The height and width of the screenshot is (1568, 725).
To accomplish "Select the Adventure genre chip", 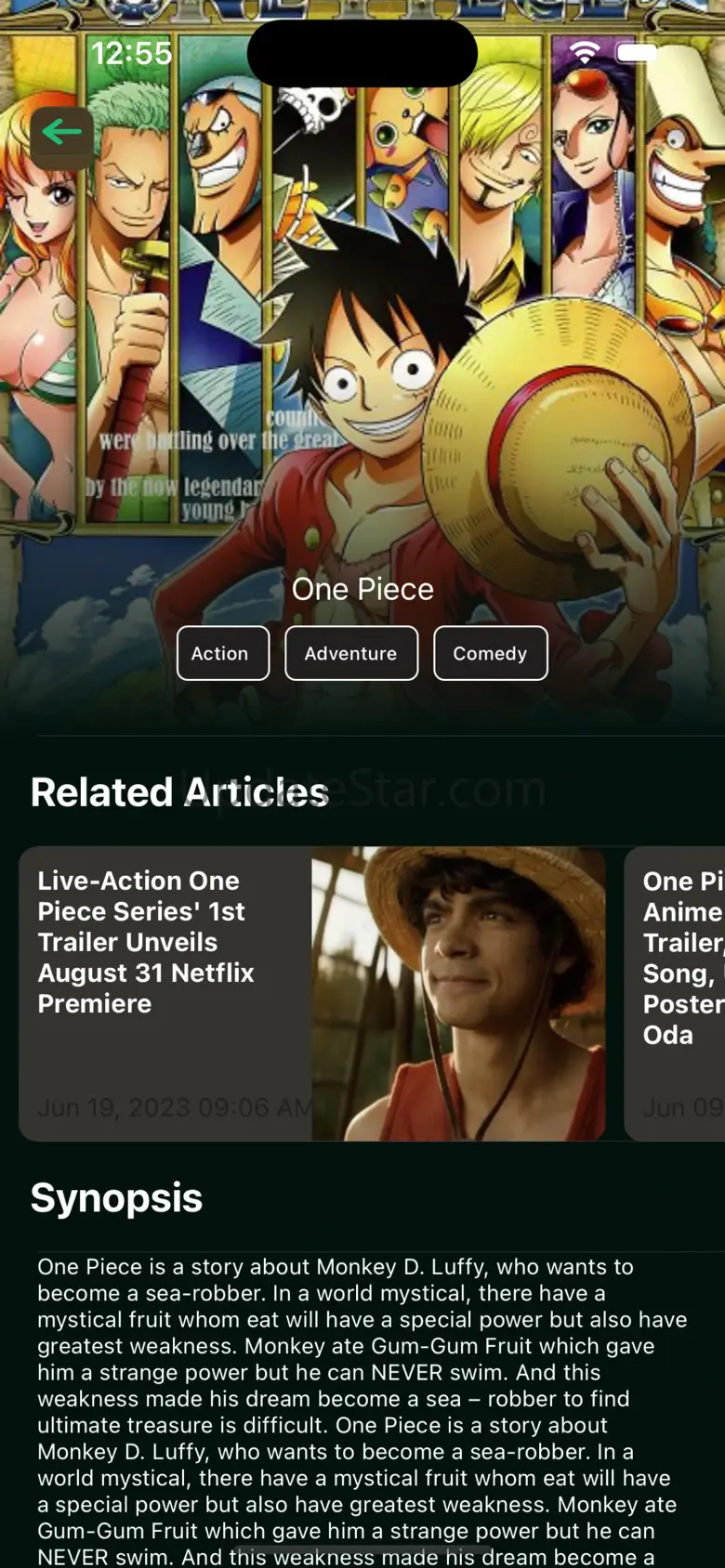I will tap(350, 653).
